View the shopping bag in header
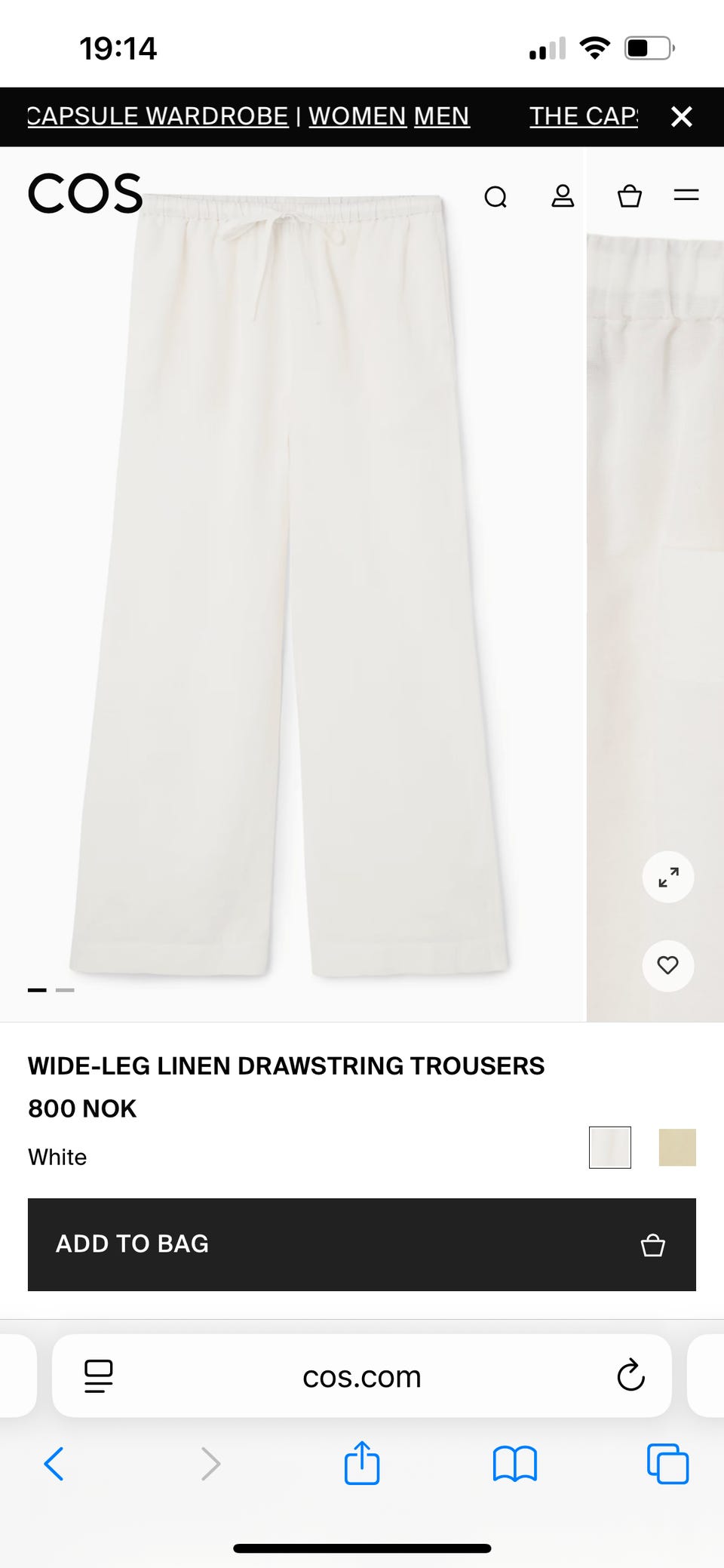This screenshot has height=1568, width=724. click(x=630, y=196)
